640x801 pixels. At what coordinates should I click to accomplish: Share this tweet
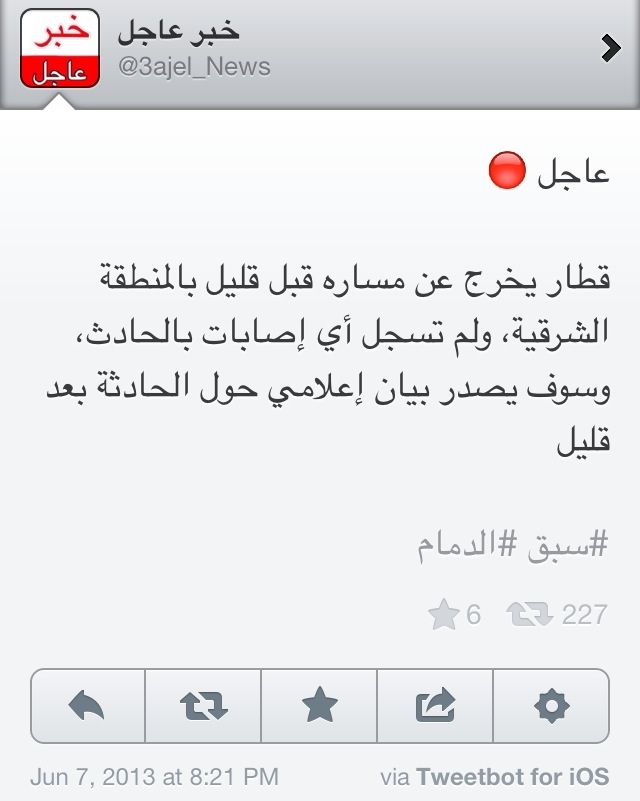tap(435, 707)
